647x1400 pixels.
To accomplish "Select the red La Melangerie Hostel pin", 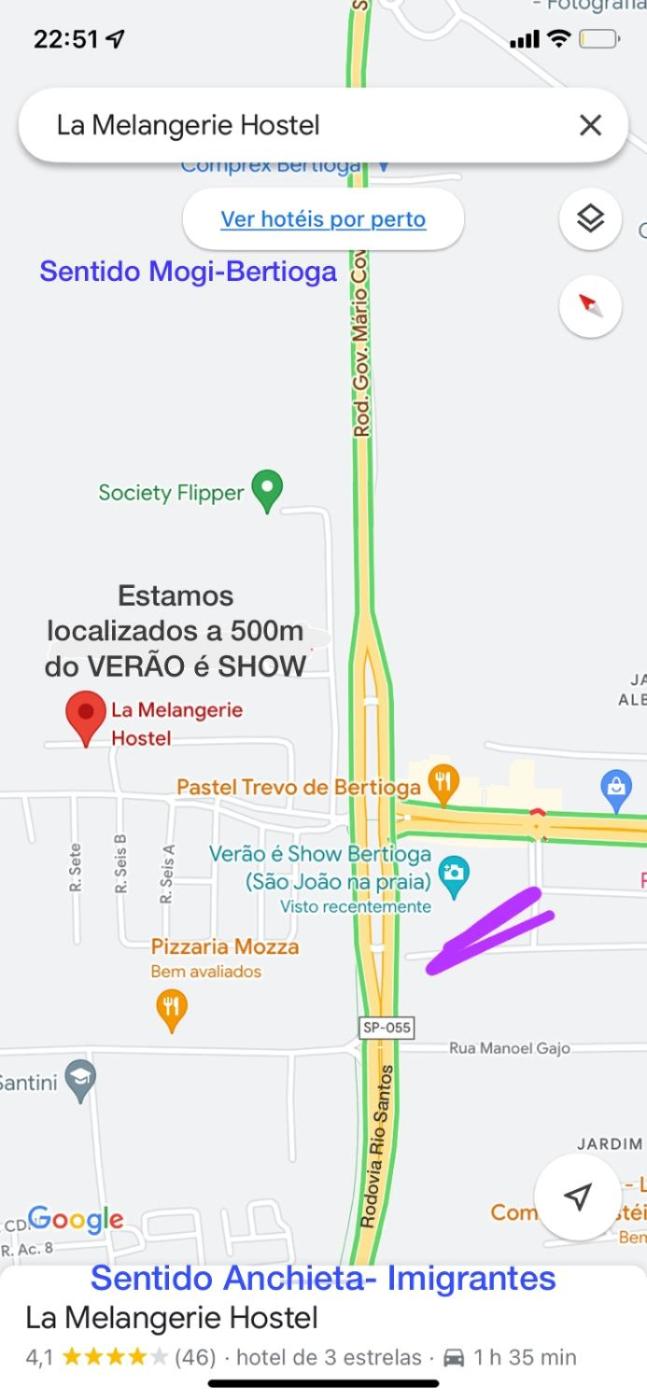I will (86, 716).
